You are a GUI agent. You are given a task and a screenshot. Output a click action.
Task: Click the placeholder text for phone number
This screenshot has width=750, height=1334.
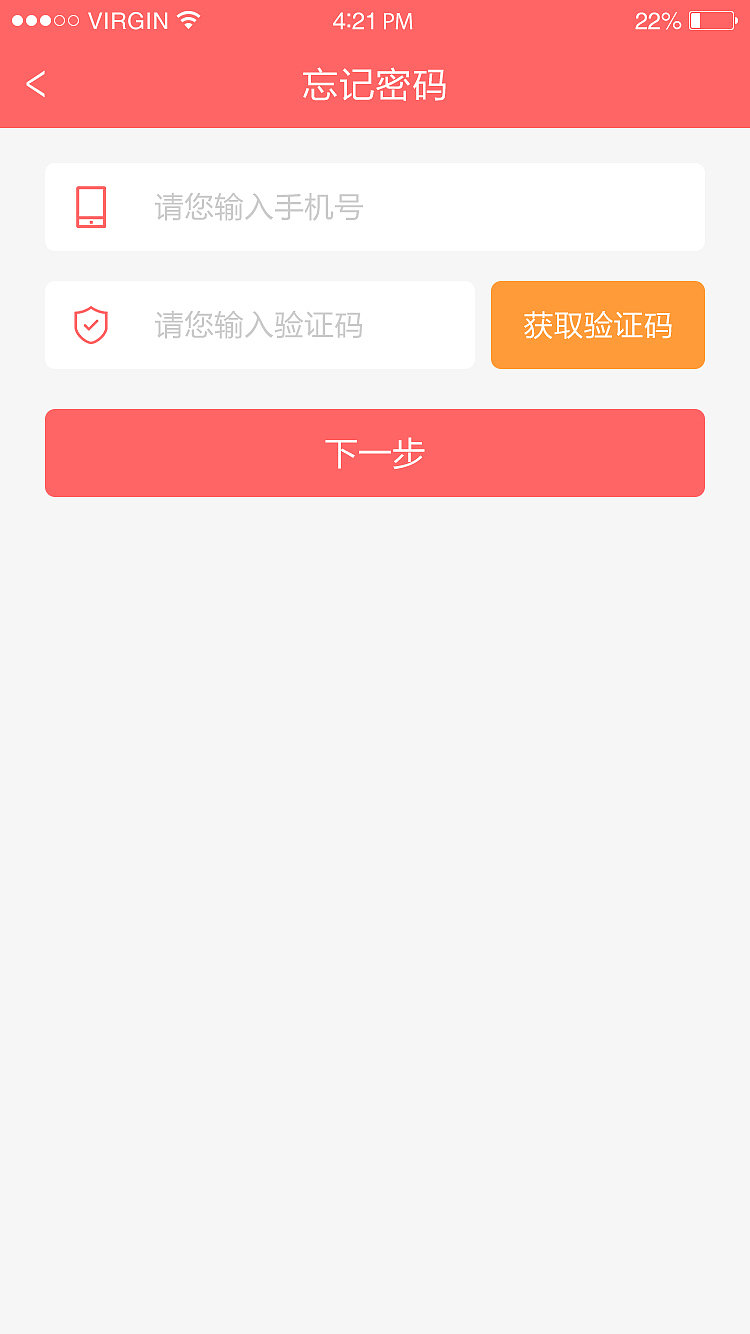pyautogui.click(x=258, y=207)
